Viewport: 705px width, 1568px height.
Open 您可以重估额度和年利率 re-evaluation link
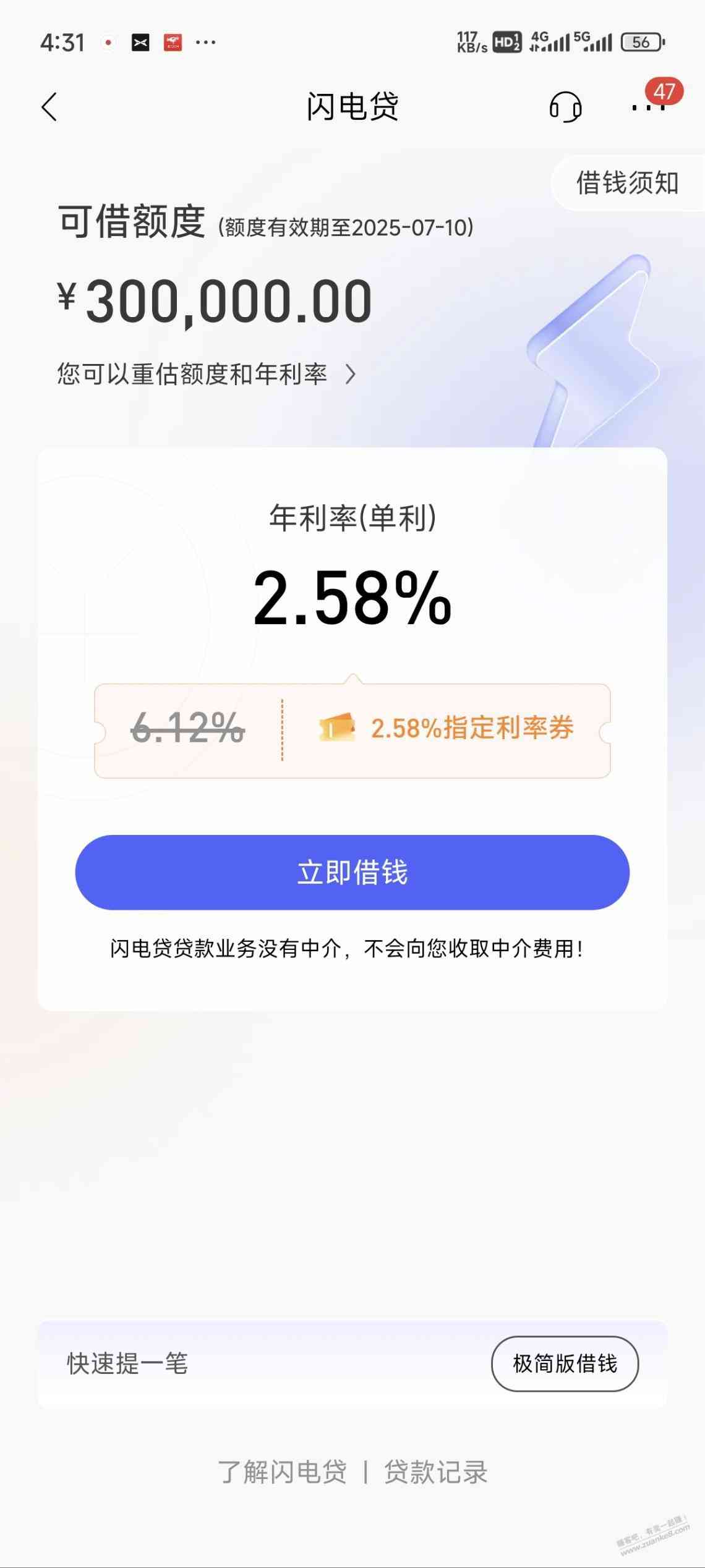click(206, 374)
